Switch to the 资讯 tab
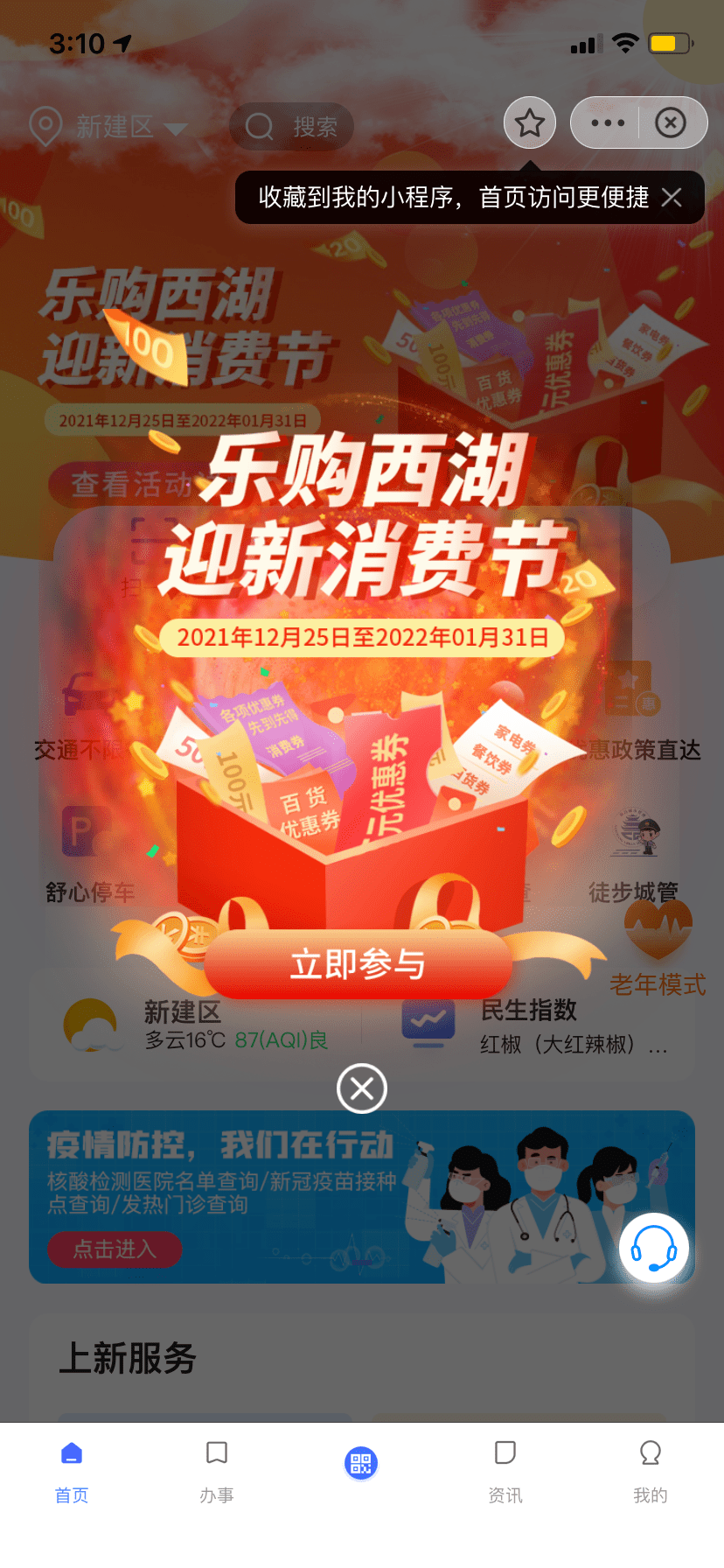This screenshot has height=1568, width=724. tap(505, 1472)
